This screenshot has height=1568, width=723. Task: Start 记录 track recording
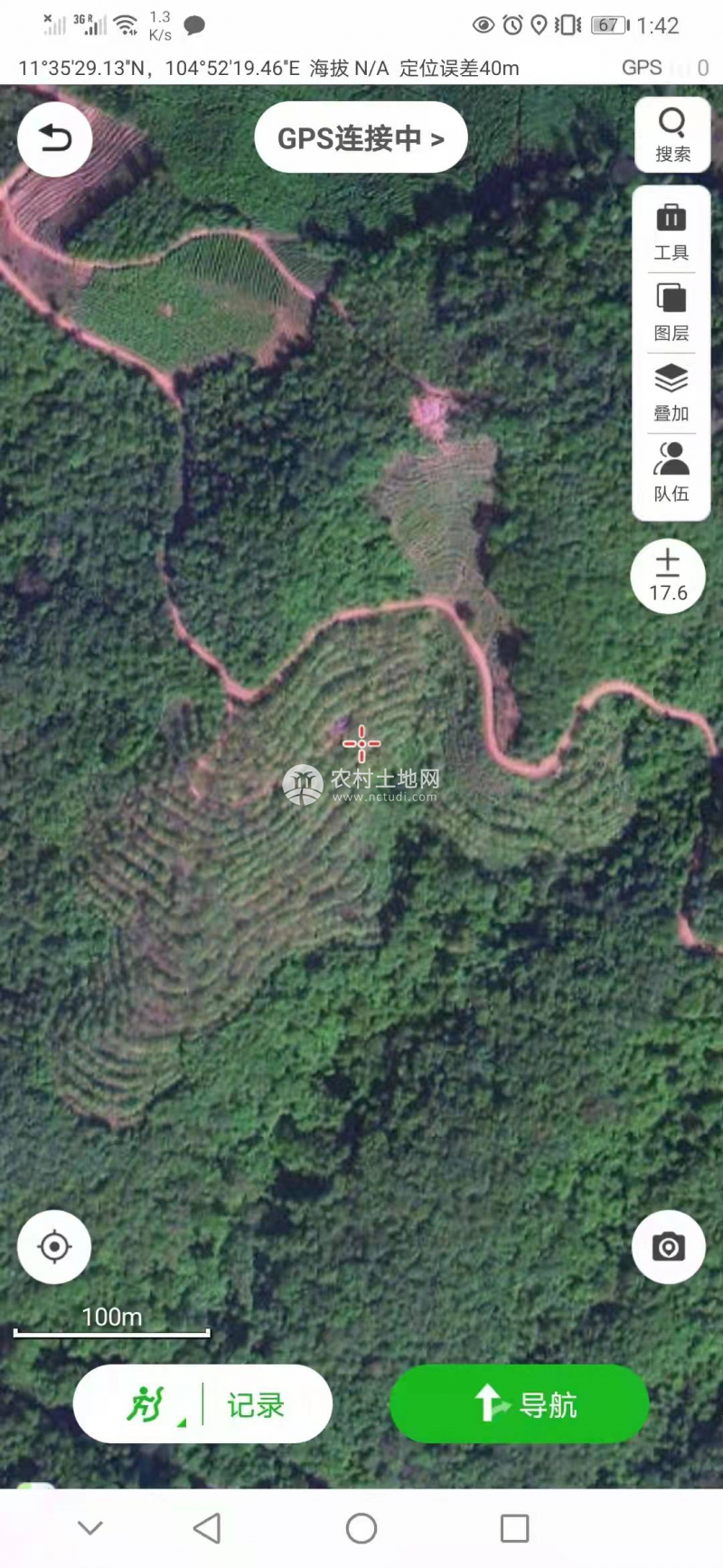pyautogui.click(x=256, y=1404)
